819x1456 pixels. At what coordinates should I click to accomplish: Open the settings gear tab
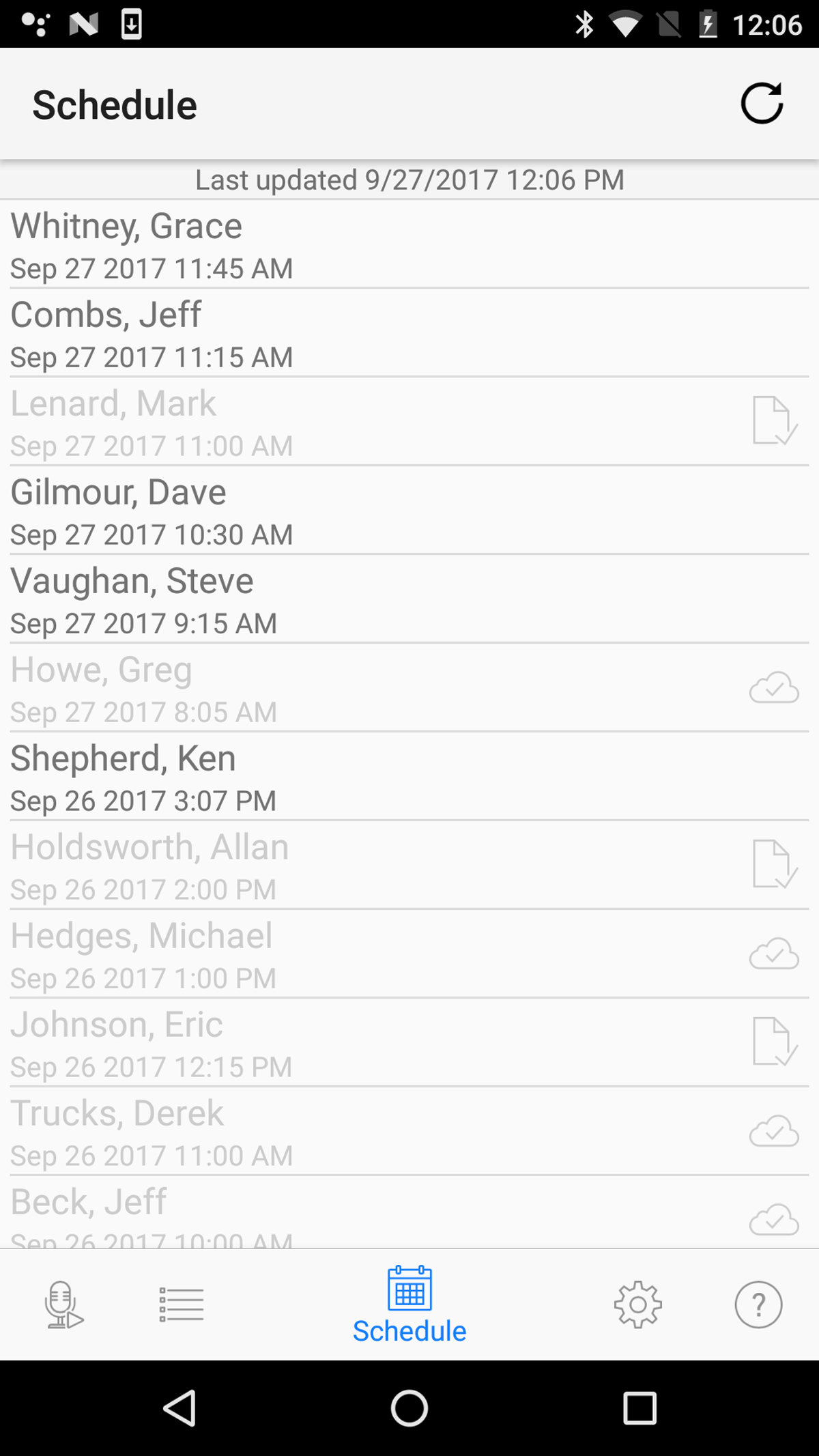tap(637, 1304)
